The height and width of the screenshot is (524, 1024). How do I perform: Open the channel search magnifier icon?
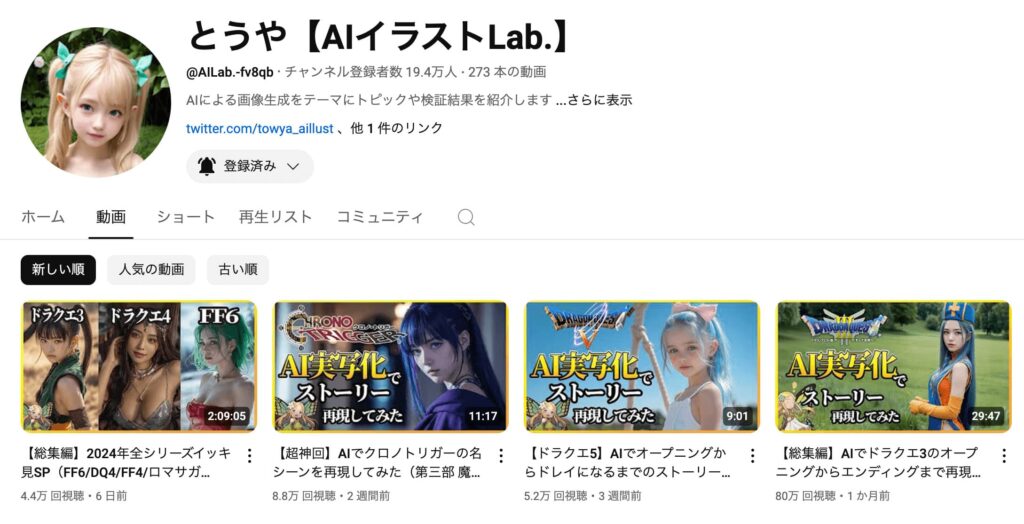[466, 217]
